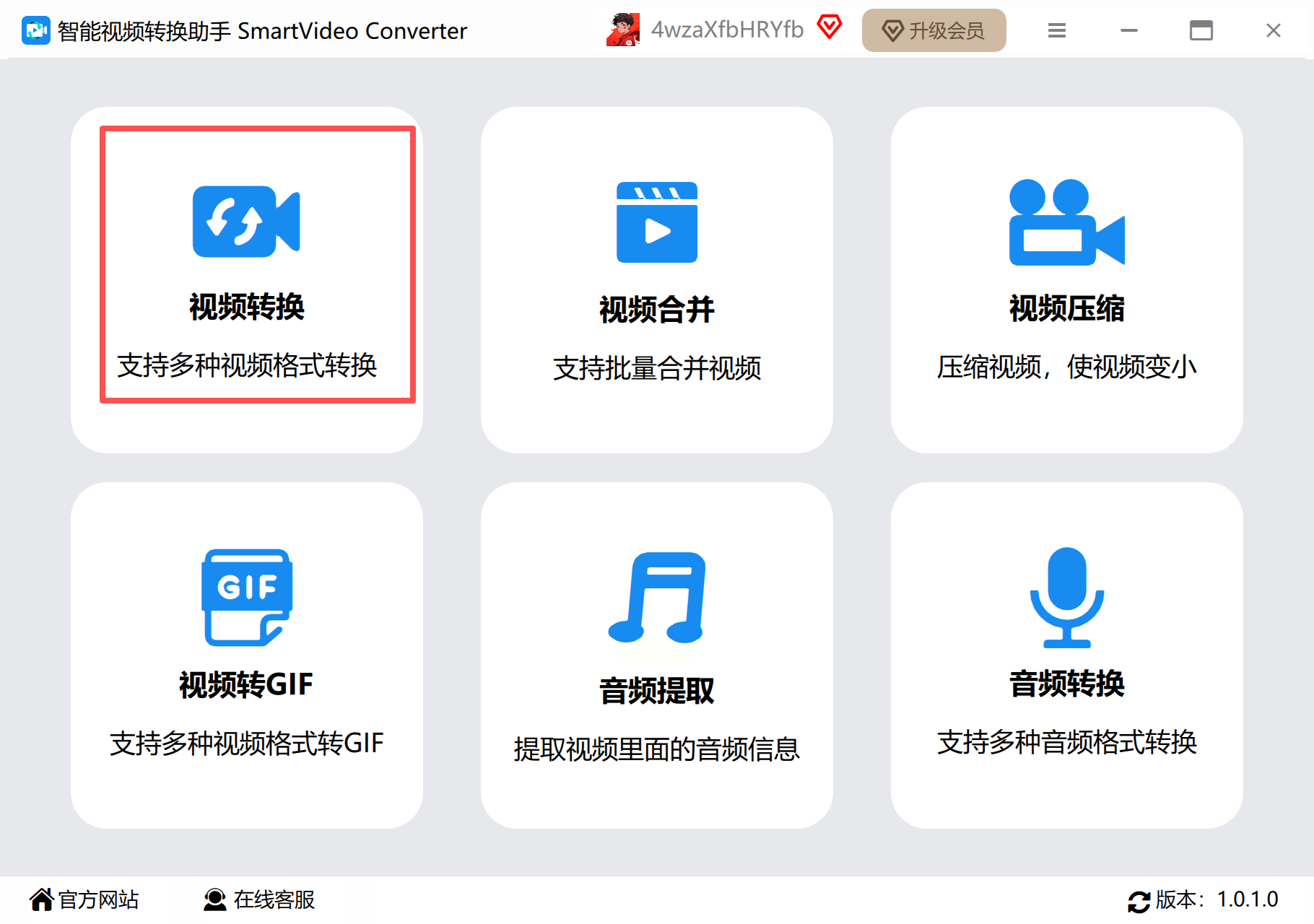Contact 在线客服 online support
The height and width of the screenshot is (924, 1314).
tap(260, 899)
